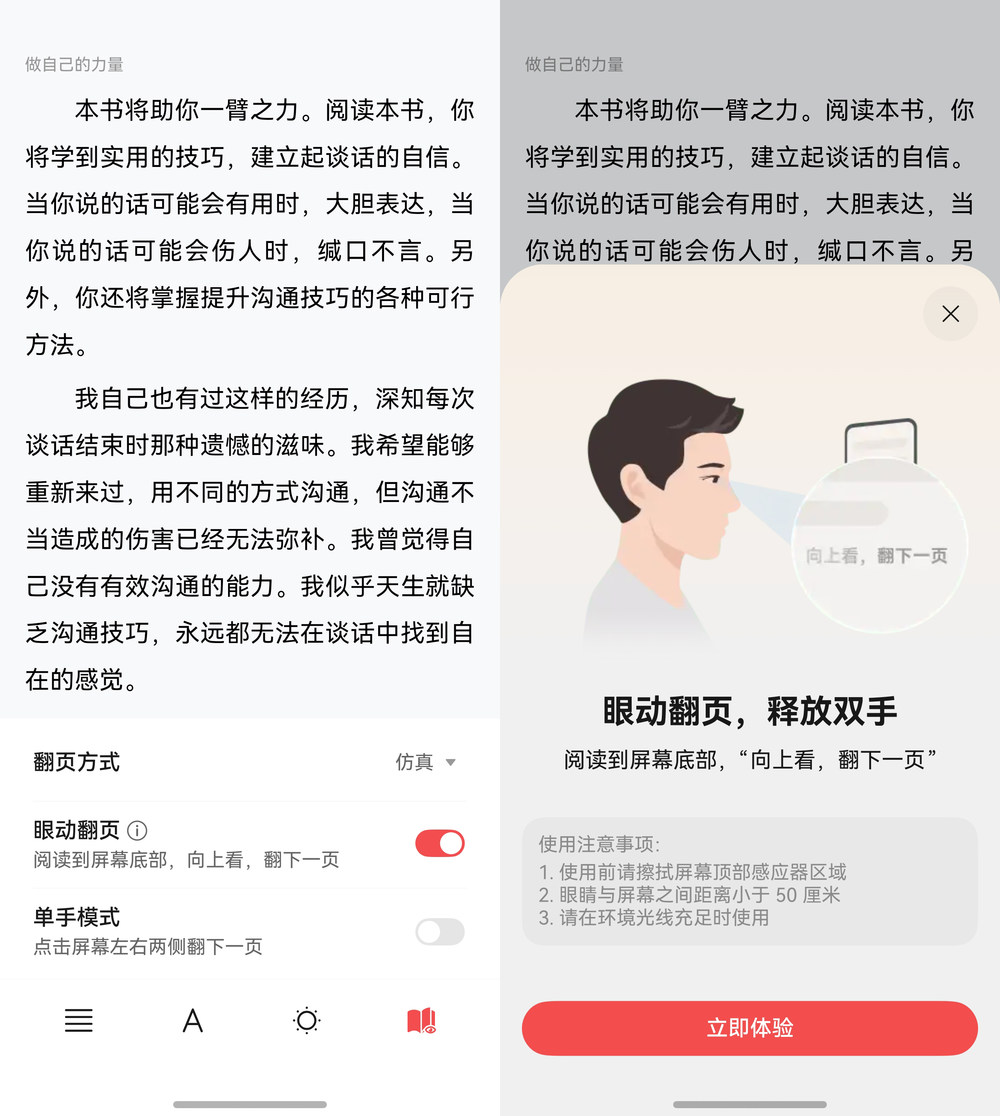Open font settings via the A icon
The image size is (1000, 1116).
pos(192,1021)
